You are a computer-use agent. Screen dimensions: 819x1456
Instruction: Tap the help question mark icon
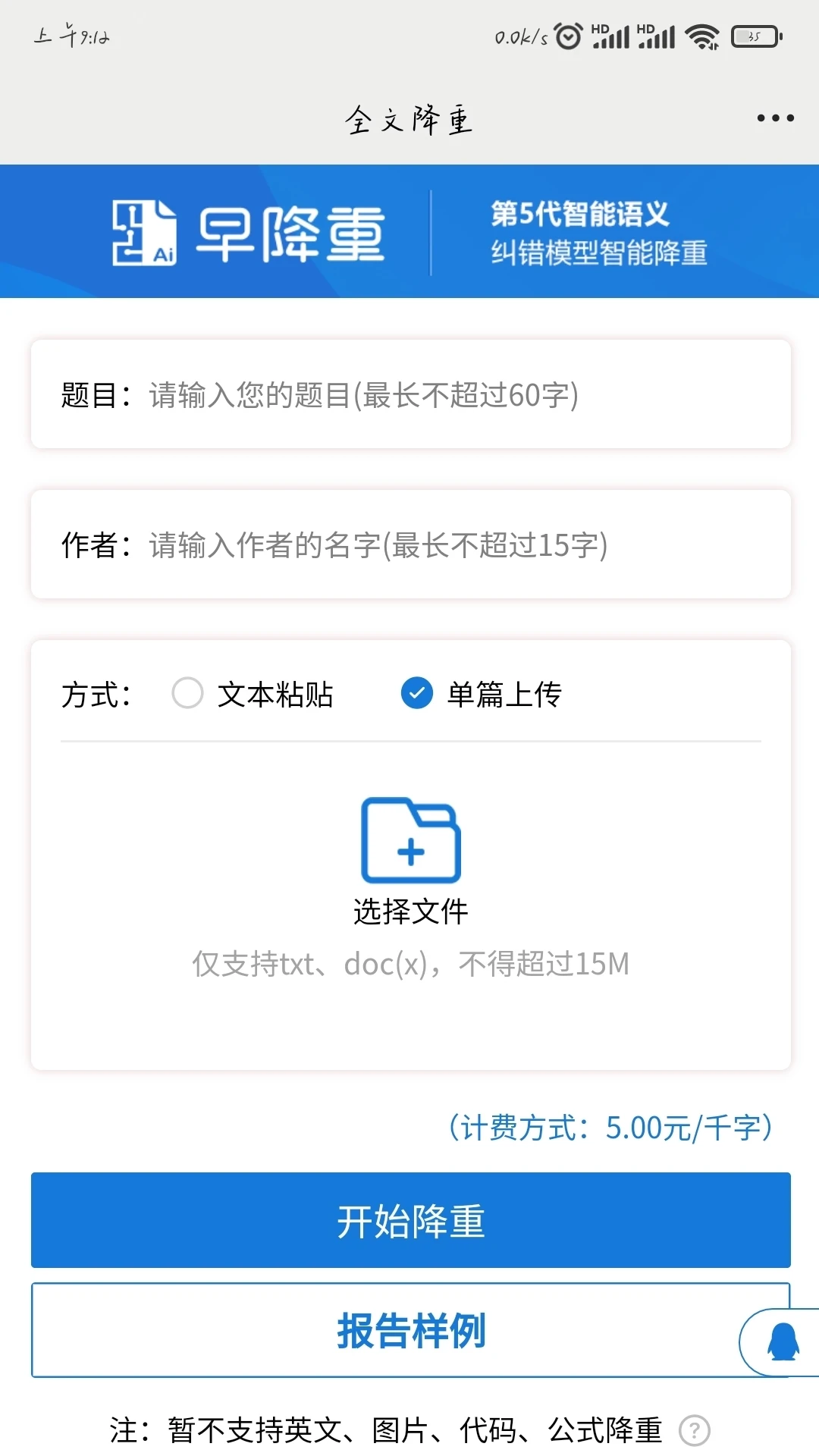tap(695, 1429)
